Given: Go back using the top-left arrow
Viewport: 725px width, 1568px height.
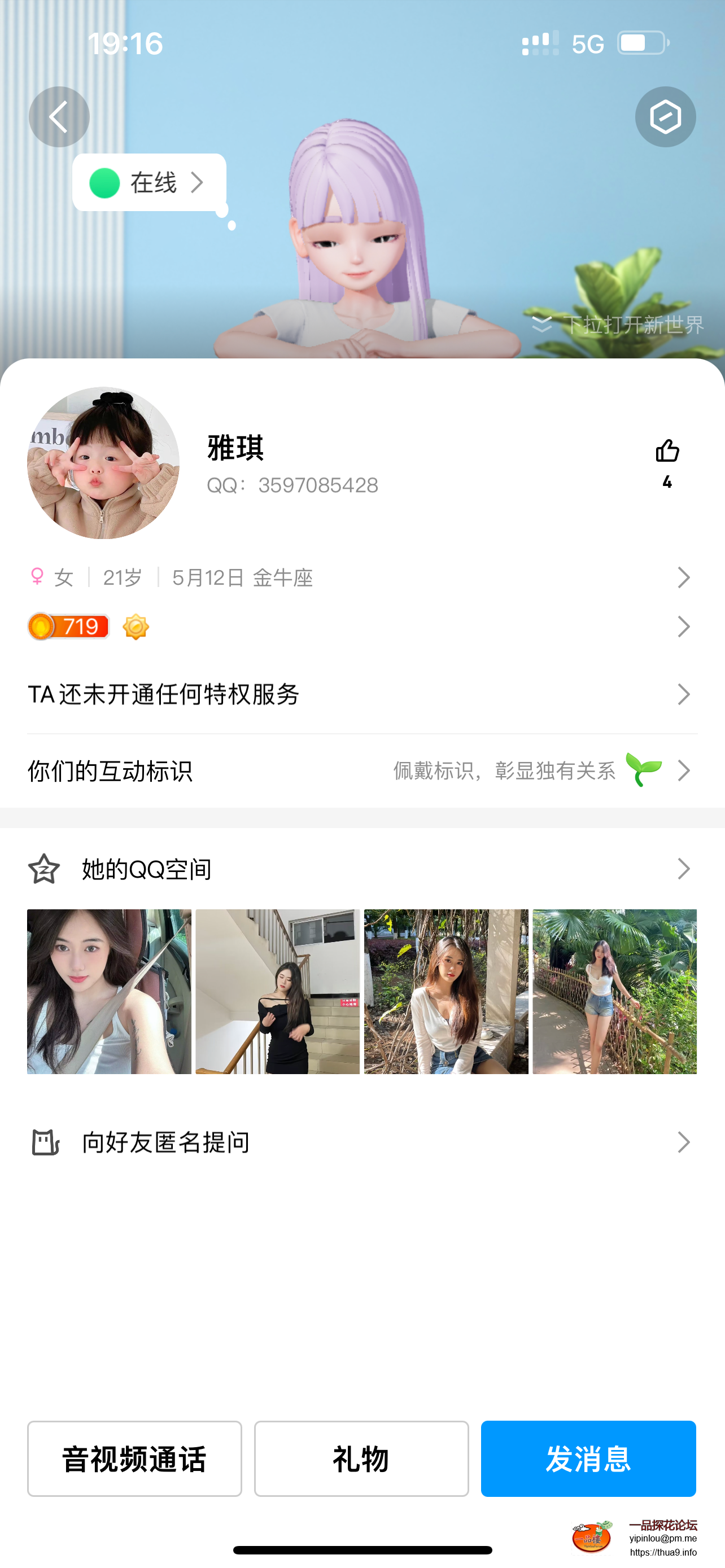Looking at the screenshot, I should click(59, 117).
